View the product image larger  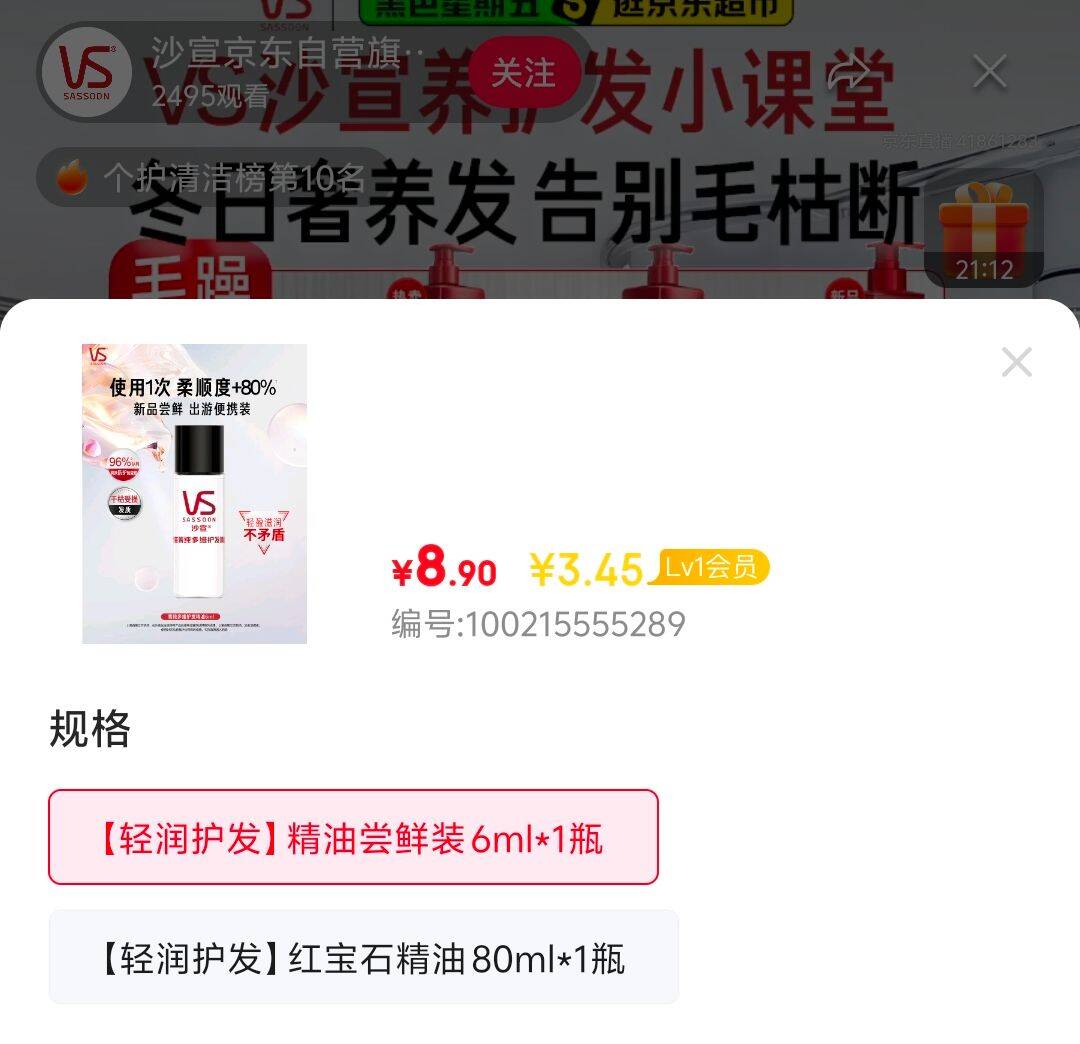pyautogui.click(x=194, y=493)
